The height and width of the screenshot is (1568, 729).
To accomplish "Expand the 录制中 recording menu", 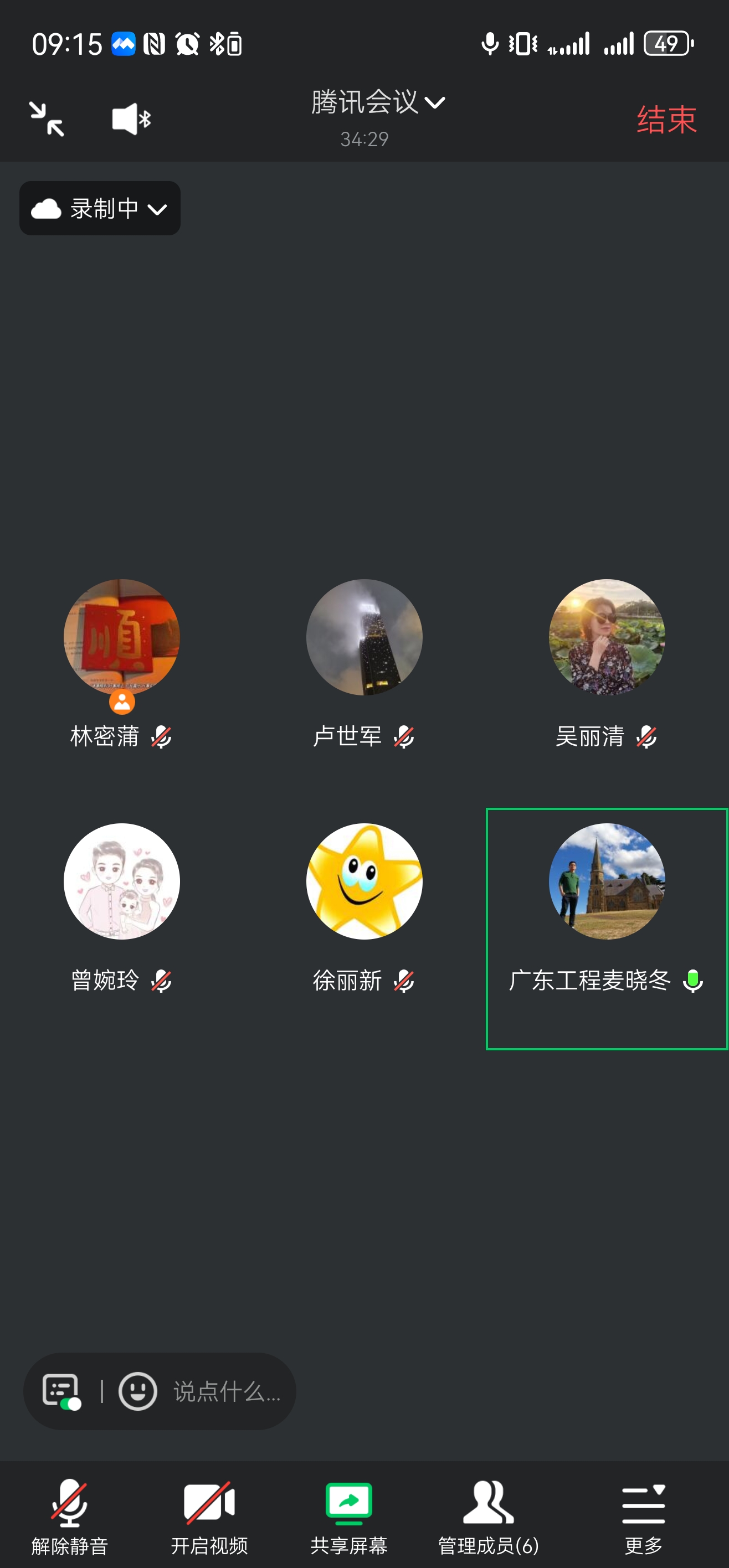I will 100,208.
